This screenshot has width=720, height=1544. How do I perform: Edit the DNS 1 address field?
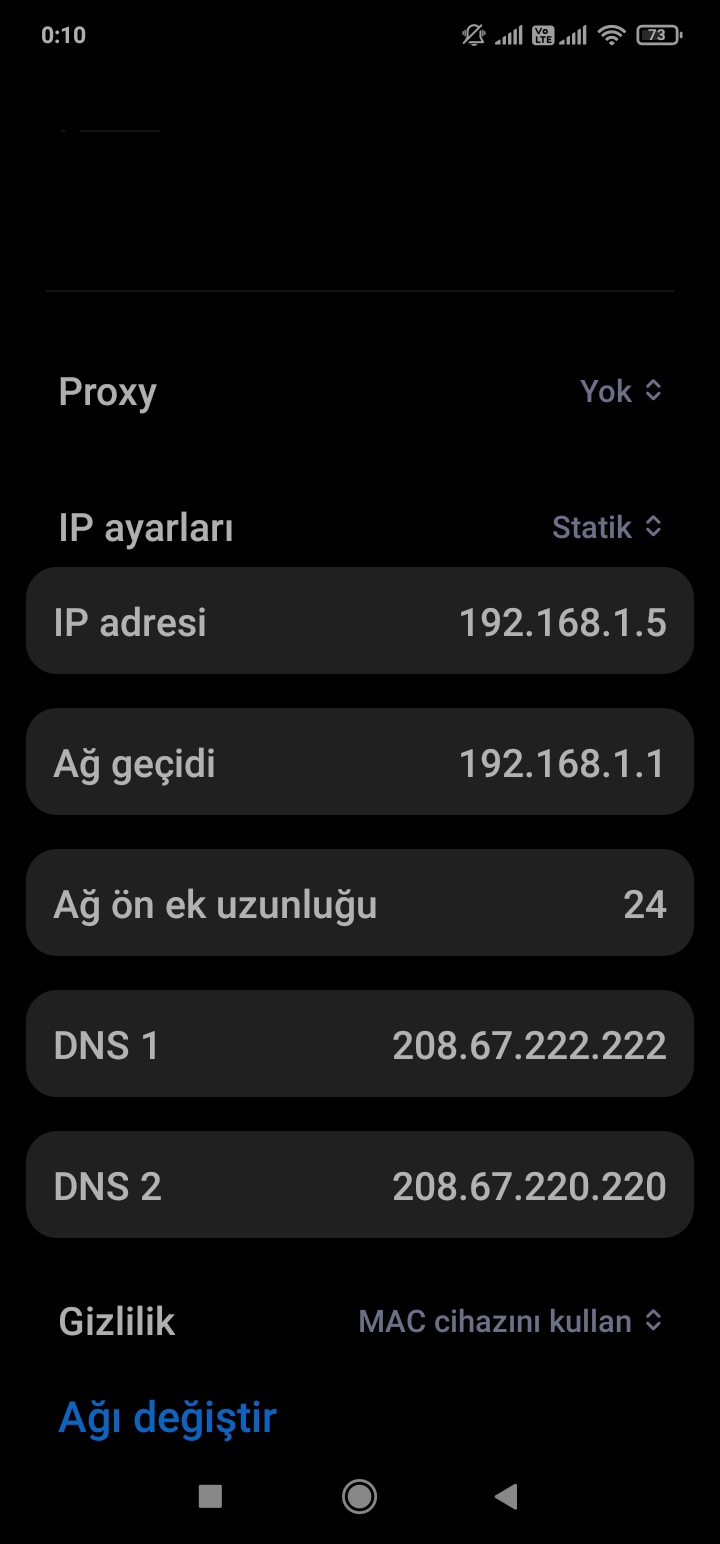point(360,1044)
